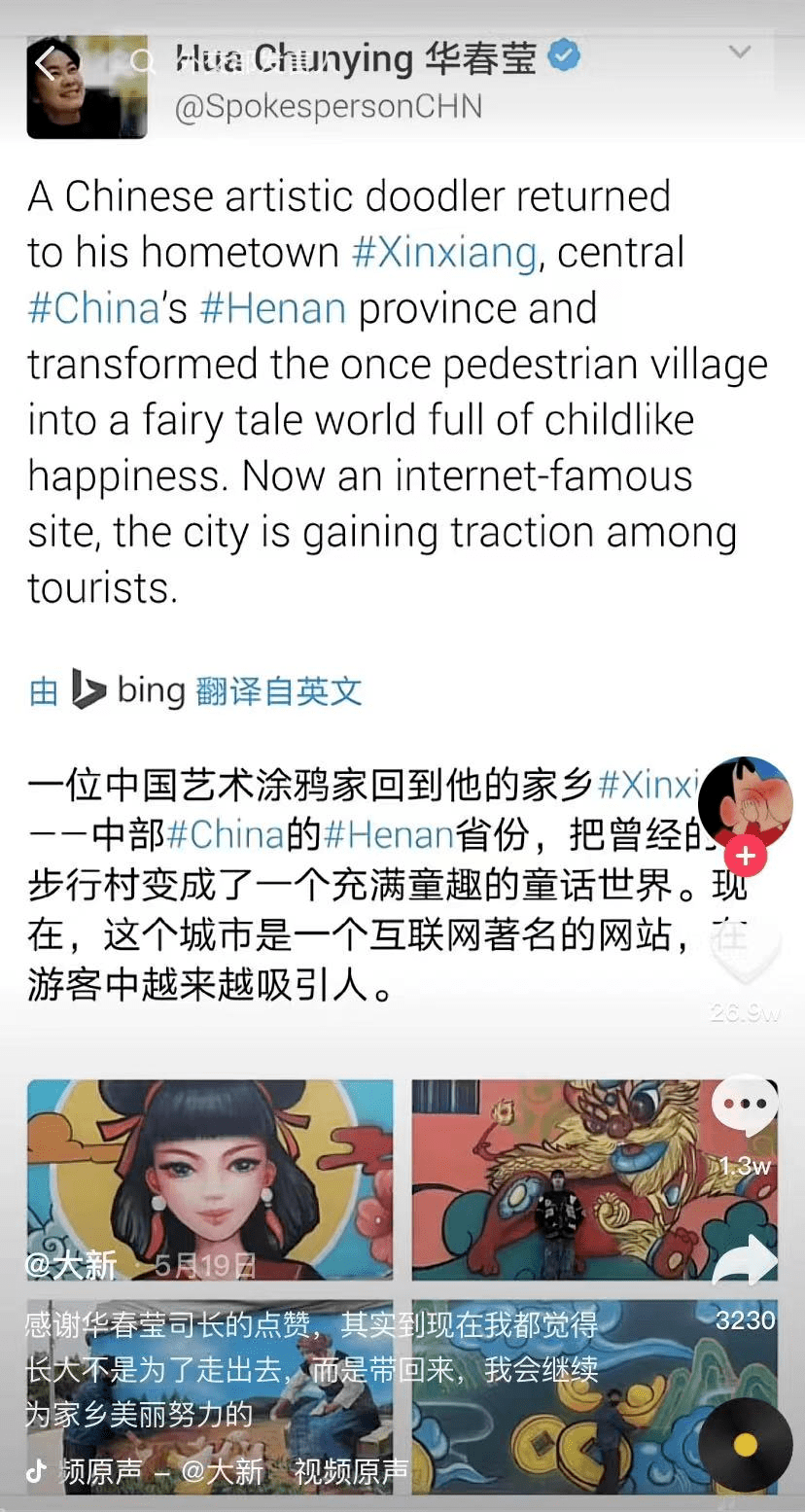
Task: Share this video via the arrow icon
Action: coord(745,1264)
